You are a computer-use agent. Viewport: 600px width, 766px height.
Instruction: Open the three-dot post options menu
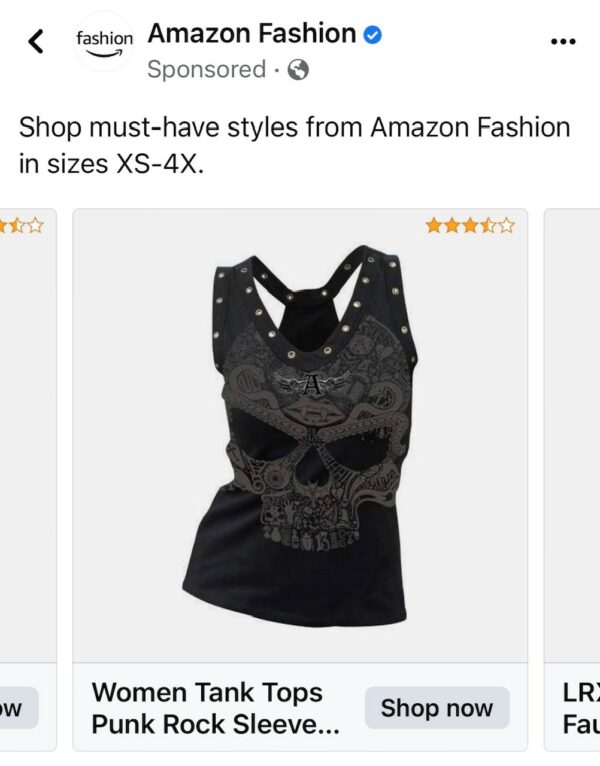click(x=564, y=42)
